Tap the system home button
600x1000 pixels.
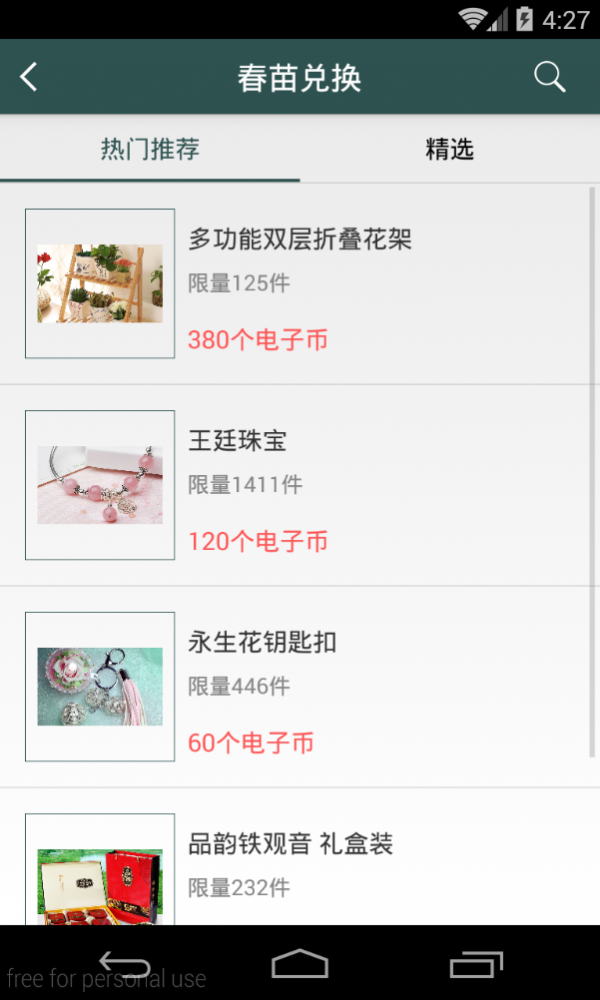(x=300, y=964)
